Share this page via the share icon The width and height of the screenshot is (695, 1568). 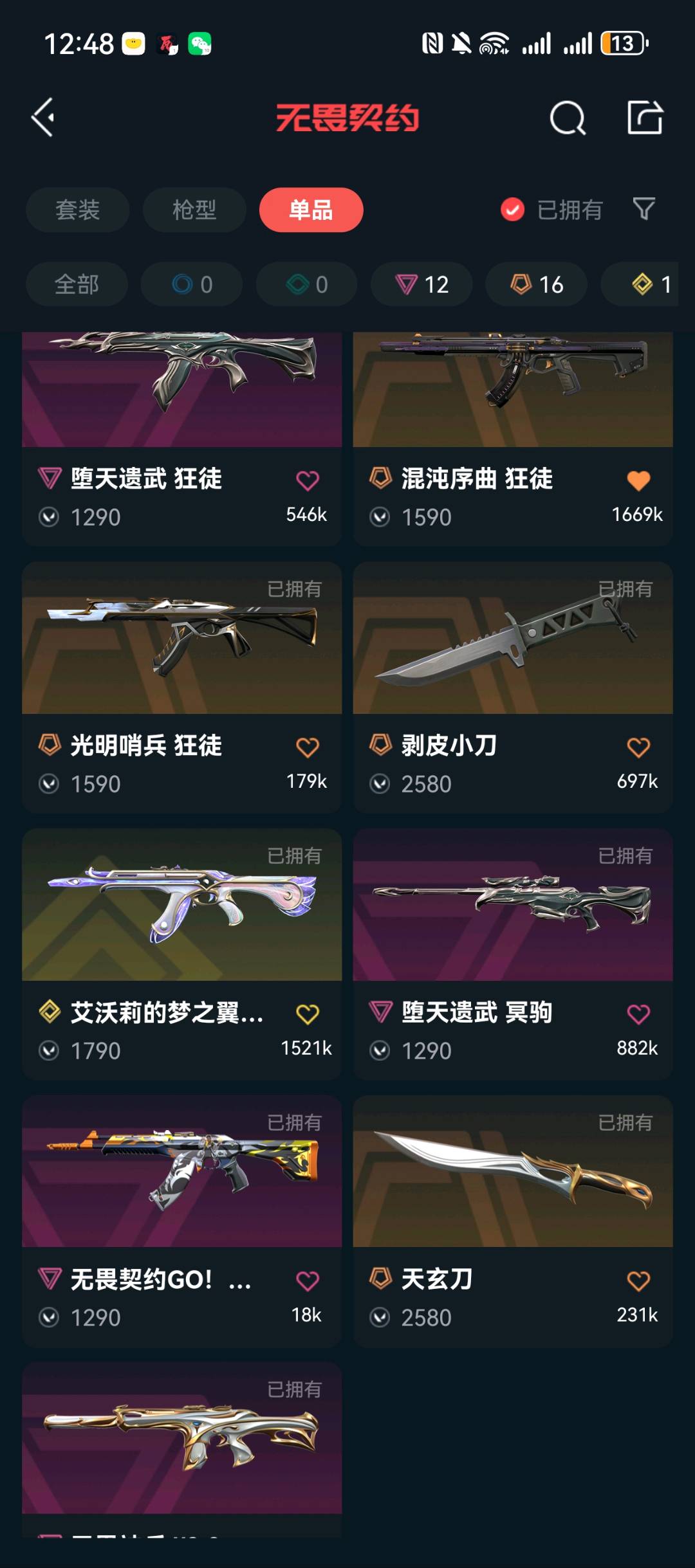pos(645,118)
